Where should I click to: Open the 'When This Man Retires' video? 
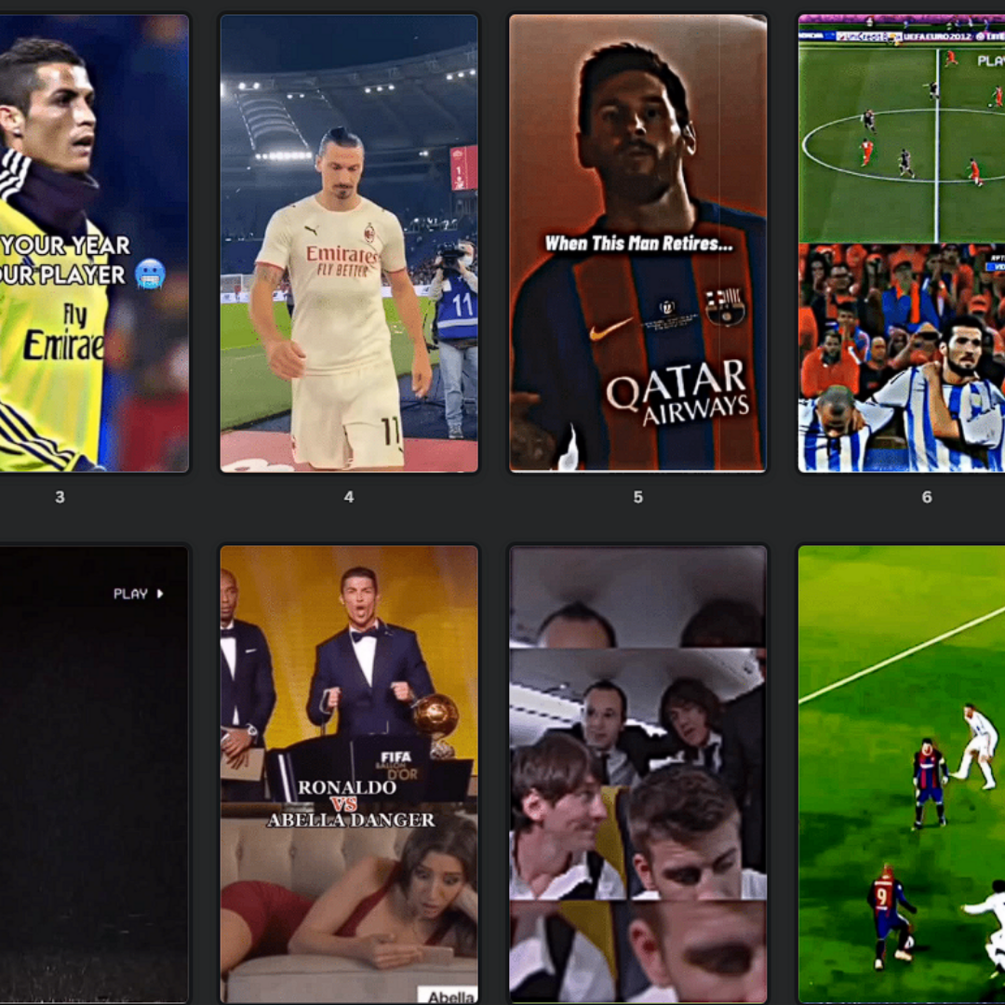click(638, 243)
